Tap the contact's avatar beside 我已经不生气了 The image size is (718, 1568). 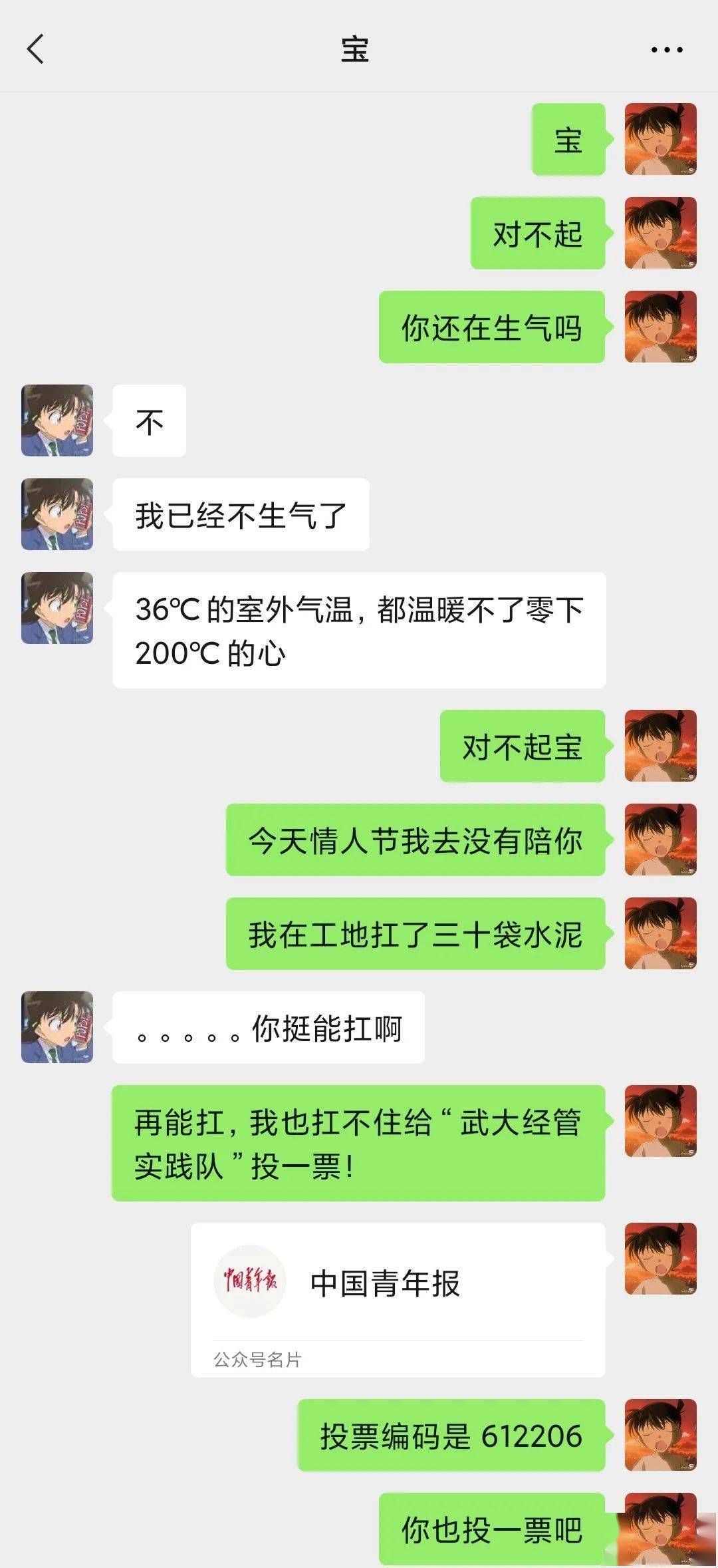tap(57, 514)
